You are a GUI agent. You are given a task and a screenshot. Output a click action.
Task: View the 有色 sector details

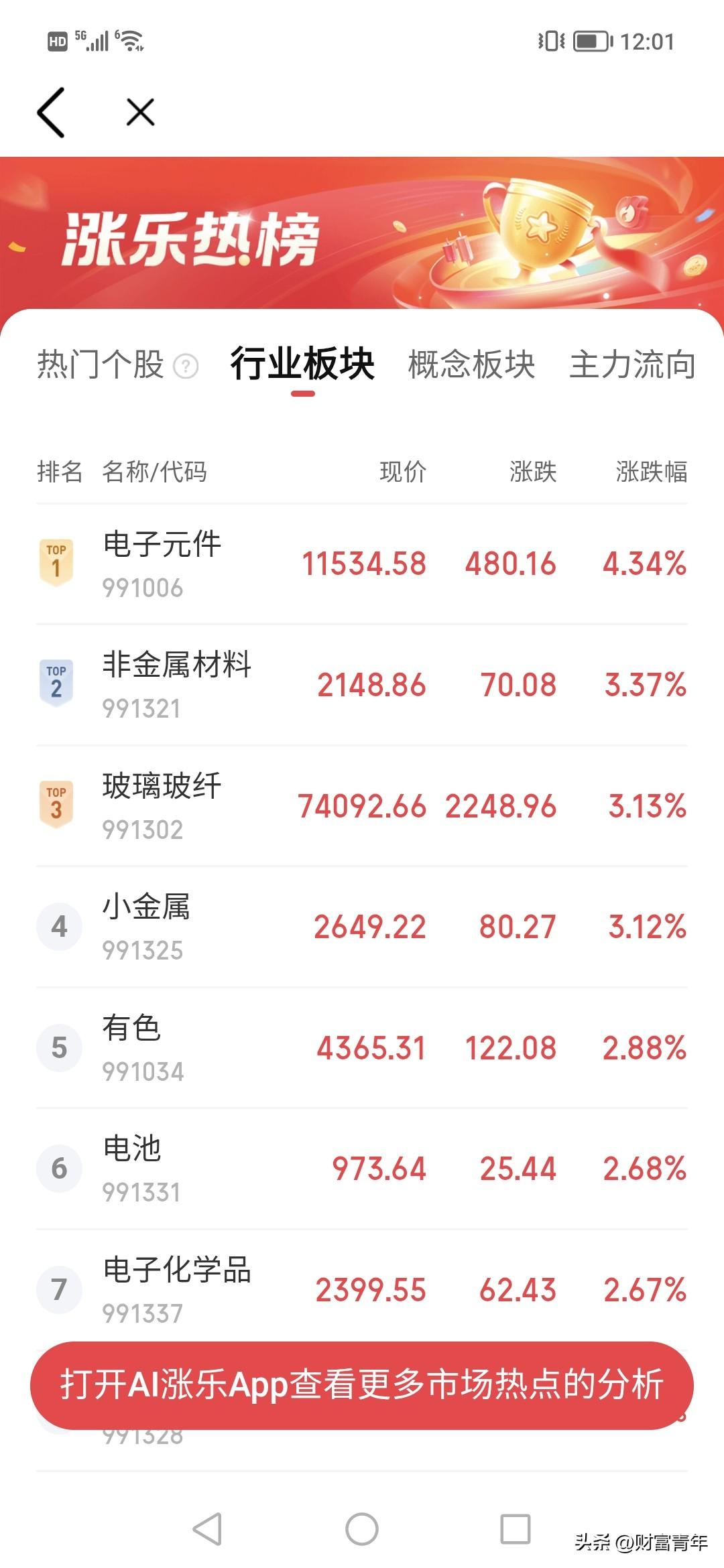click(x=362, y=1048)
